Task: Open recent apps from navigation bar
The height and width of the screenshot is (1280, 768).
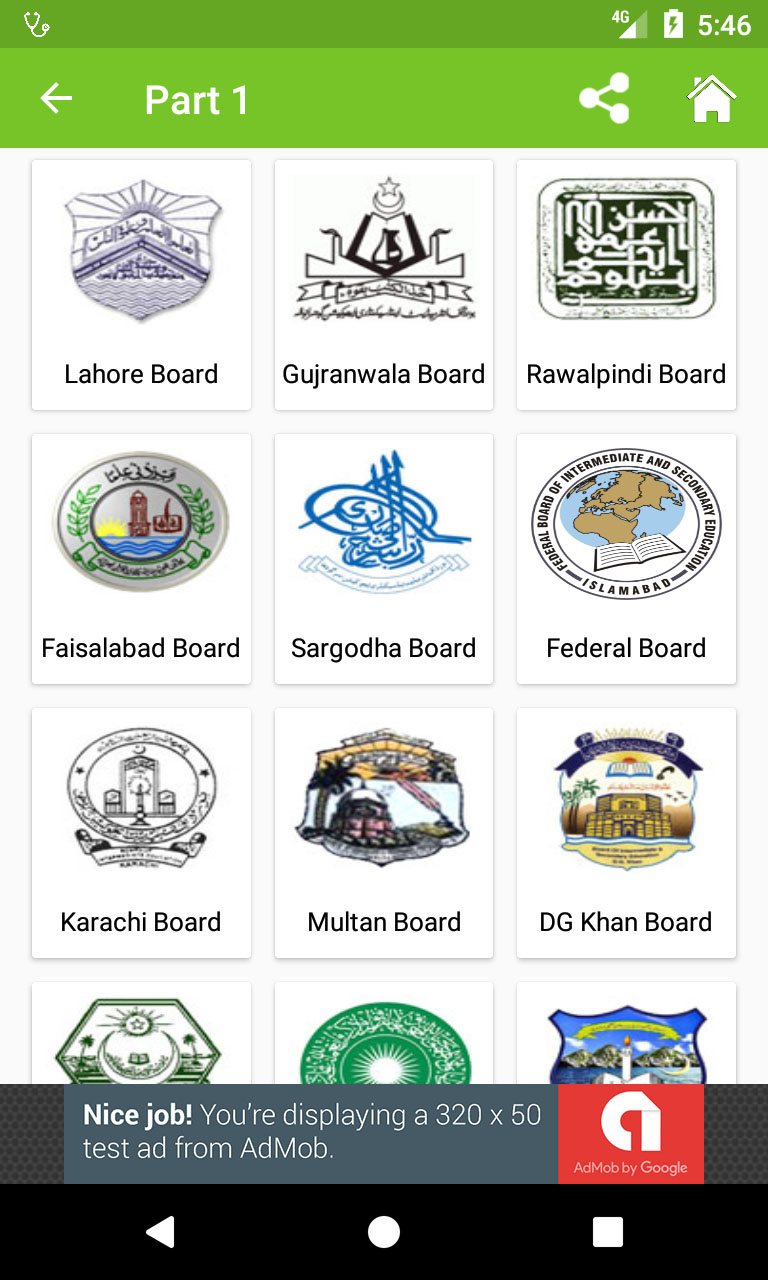Action: 607,1232
